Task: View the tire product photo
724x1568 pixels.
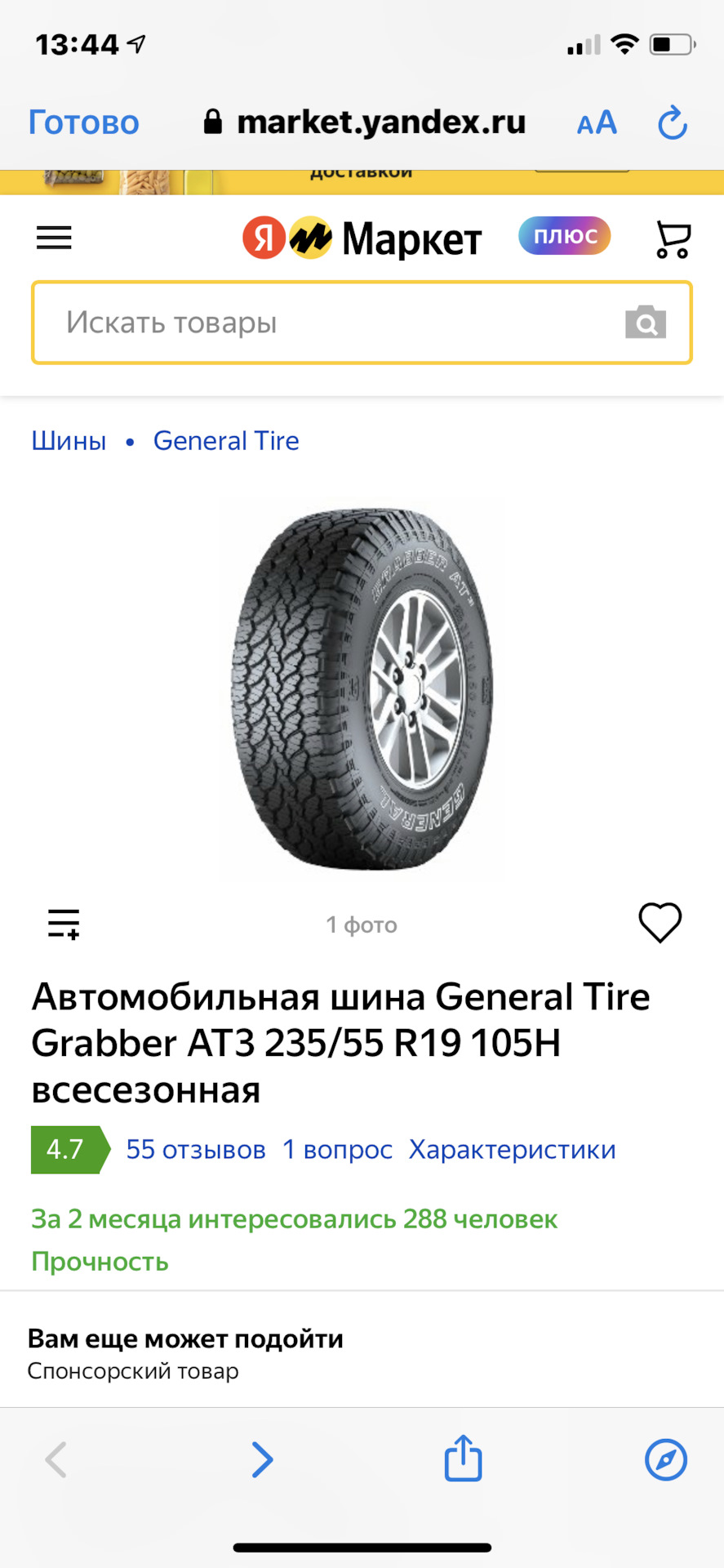Action: click(x=362, y=690)
